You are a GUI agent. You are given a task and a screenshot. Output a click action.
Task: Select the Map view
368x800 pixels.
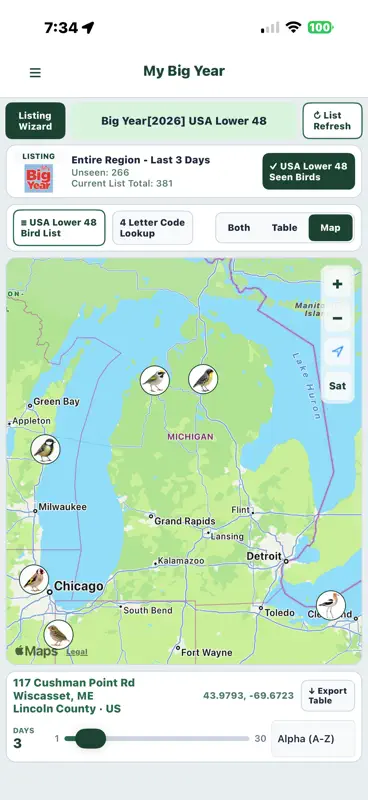pos(330,228)
